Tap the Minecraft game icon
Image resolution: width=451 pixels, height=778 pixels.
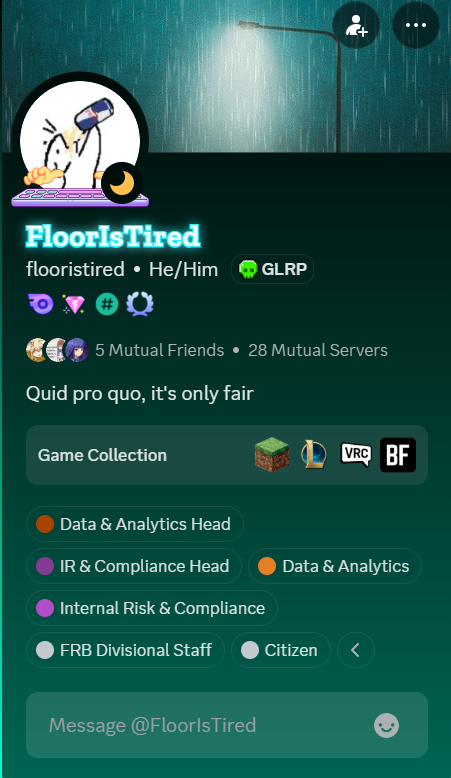pyautogui.click(x=272, y=455)
